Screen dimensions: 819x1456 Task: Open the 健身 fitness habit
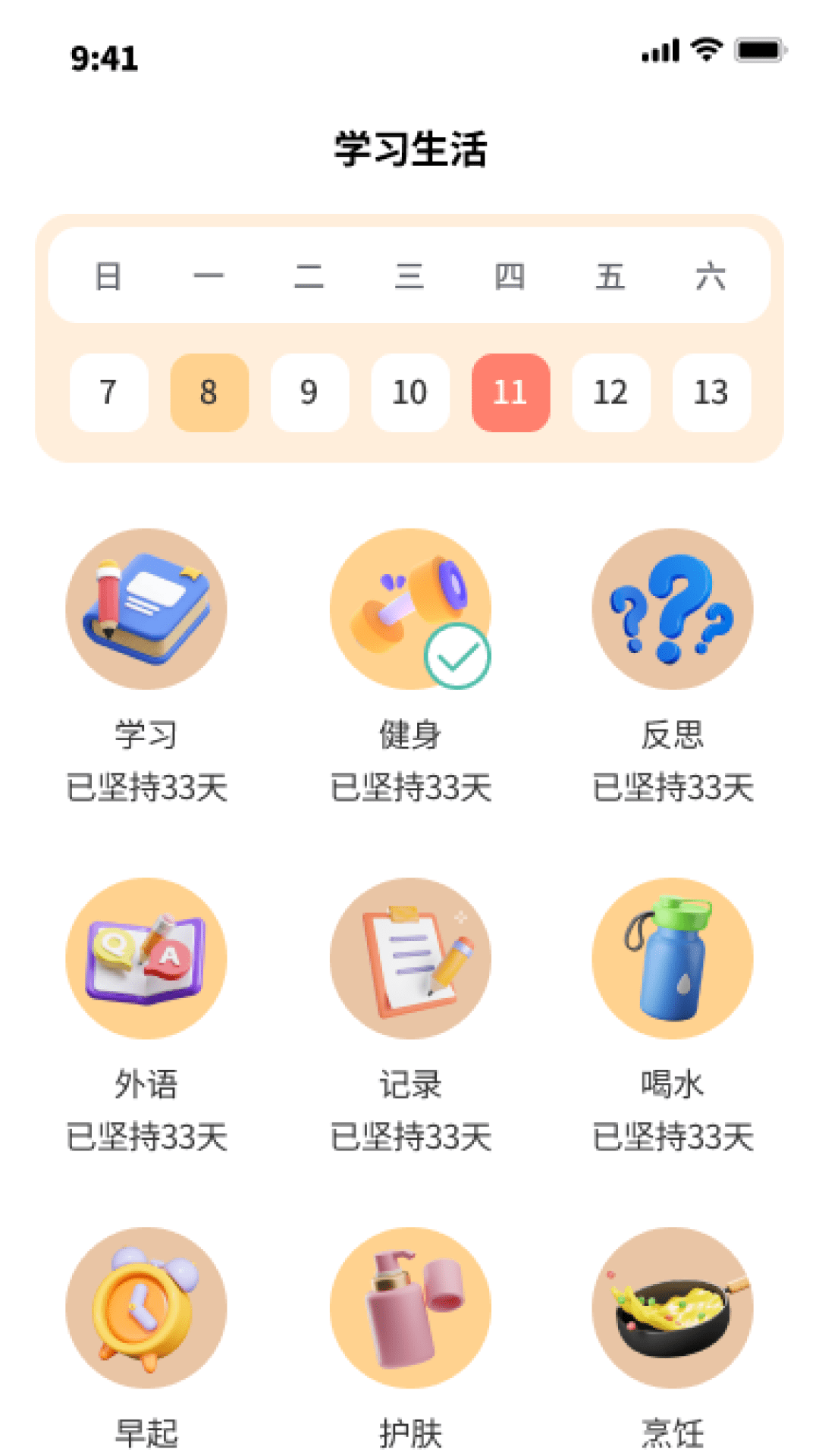point(410,609)
